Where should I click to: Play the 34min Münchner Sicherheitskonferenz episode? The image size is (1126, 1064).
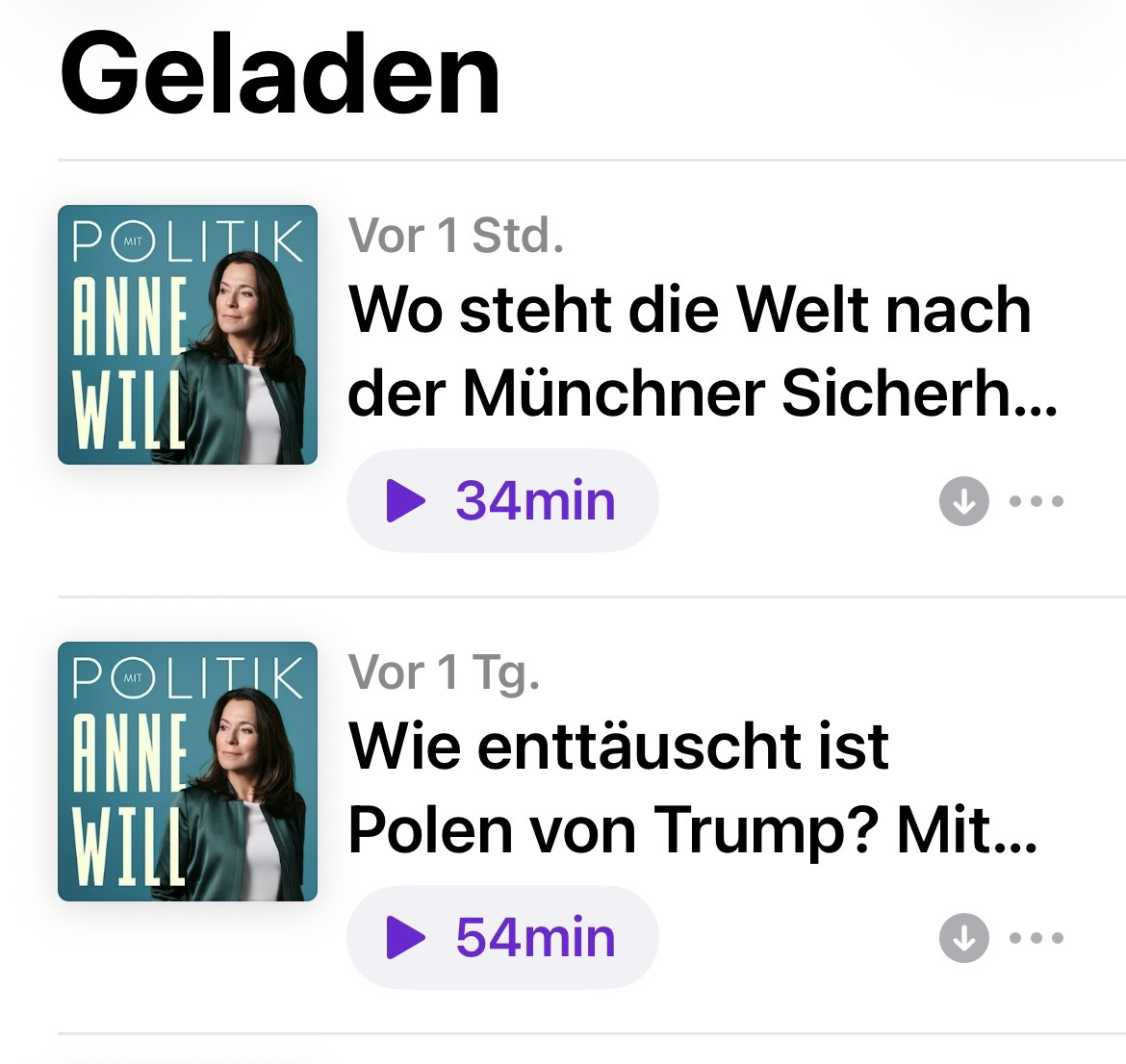coord(502,501)
